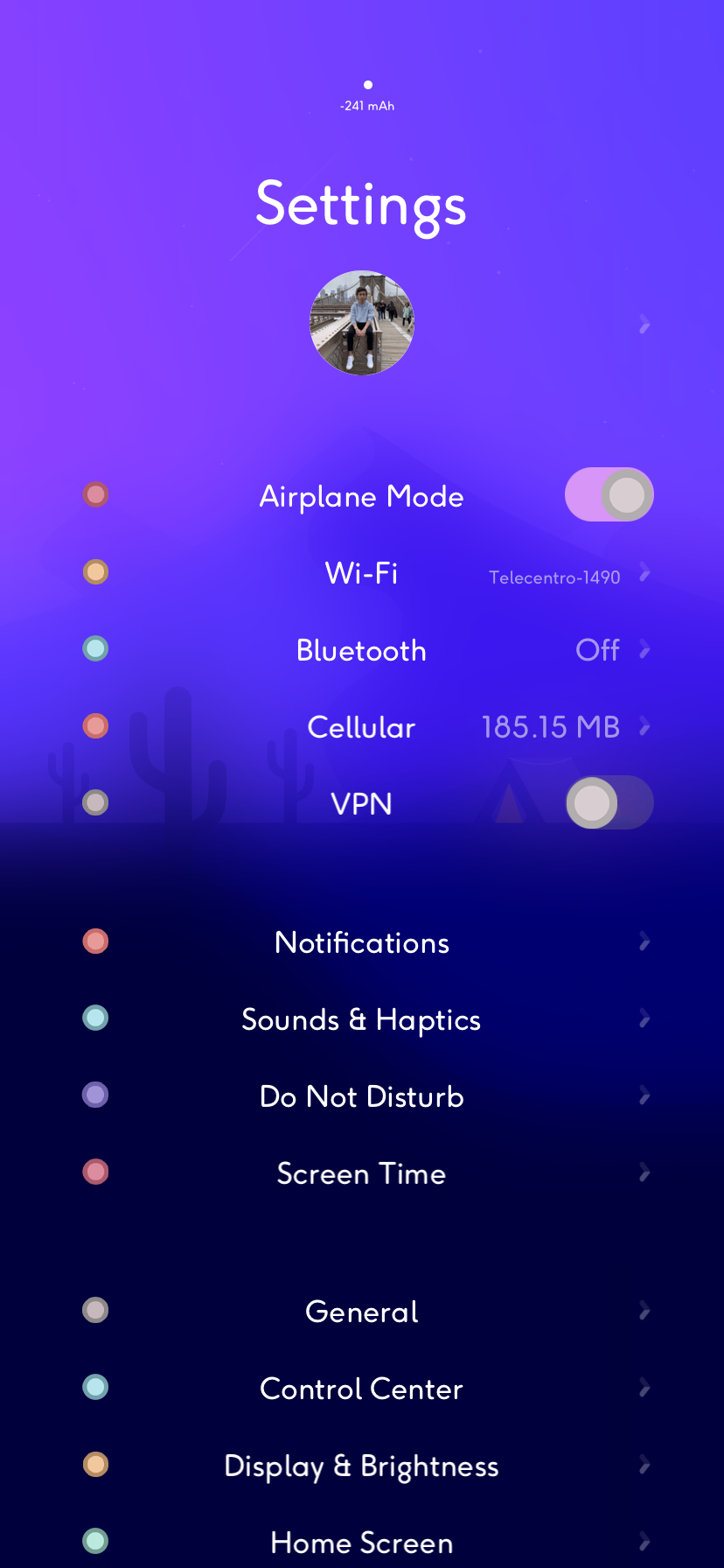Open Bluetooth settings
Image resolution: width=724 pixels, height=1568 pixels.
tap(362, 650)
